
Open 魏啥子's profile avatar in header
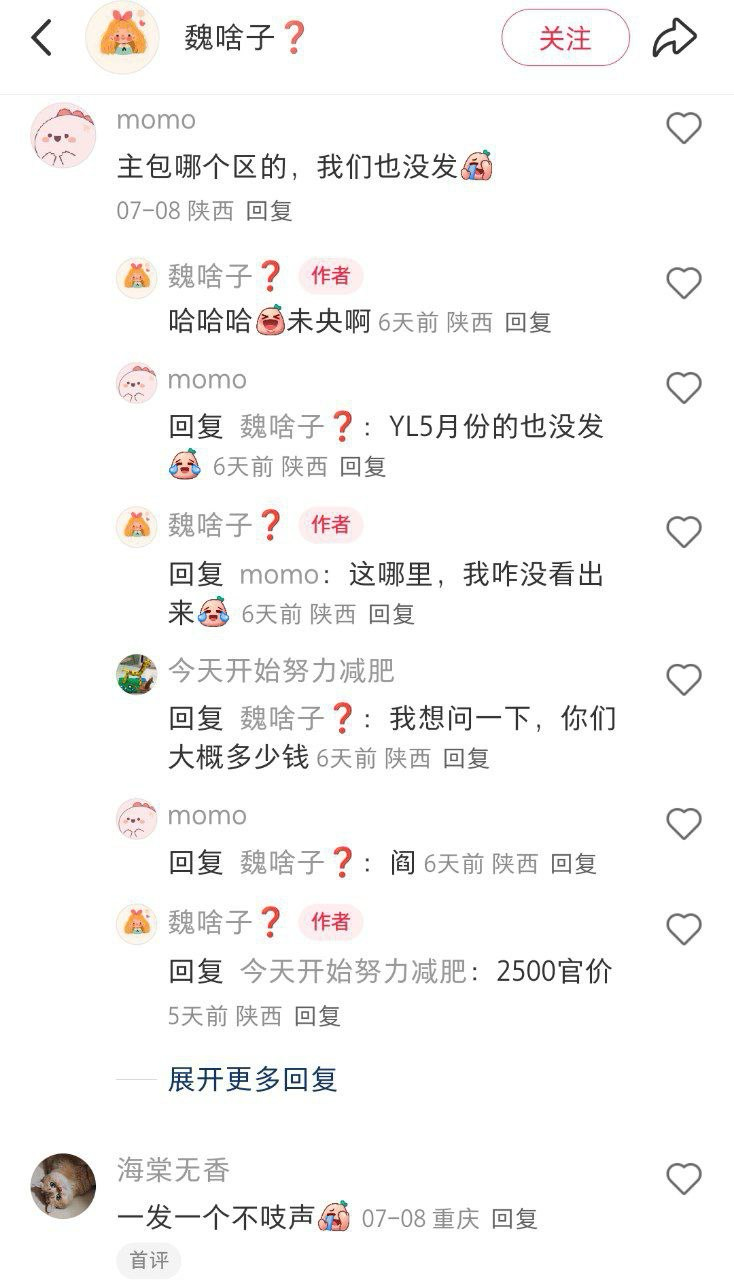point(122,38)
